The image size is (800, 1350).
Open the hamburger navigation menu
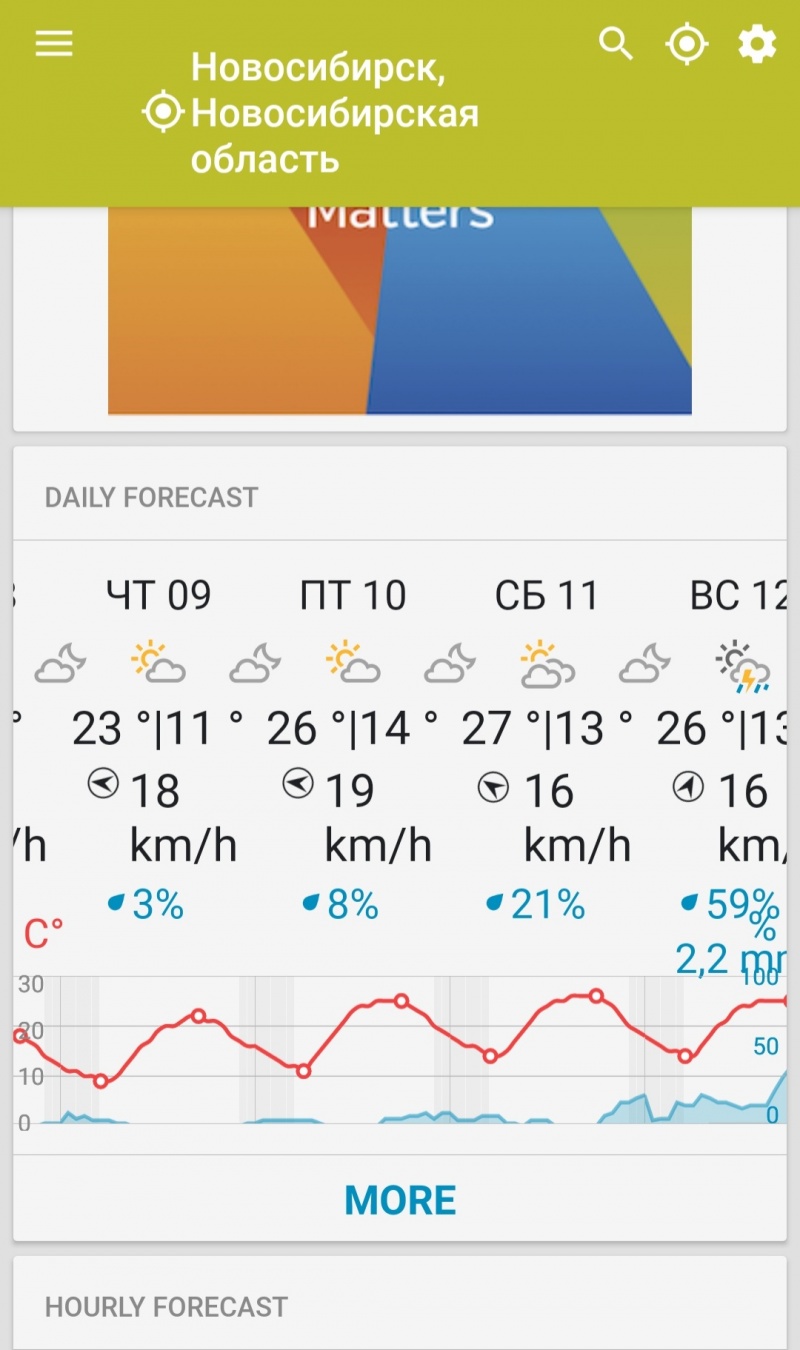pyautogui.click(x=54, y=43)
